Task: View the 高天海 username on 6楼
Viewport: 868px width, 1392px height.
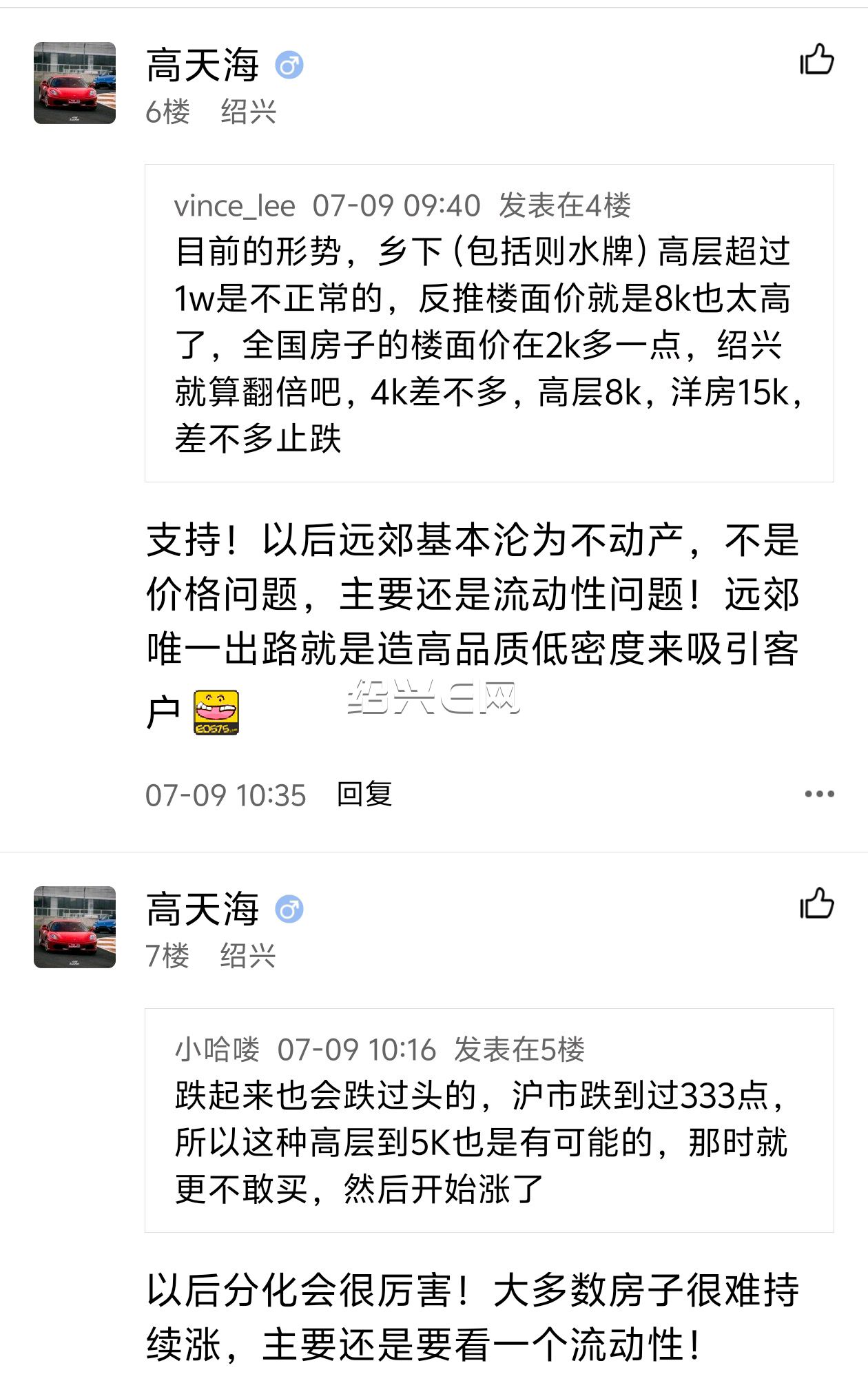Action: coord(203,65)
